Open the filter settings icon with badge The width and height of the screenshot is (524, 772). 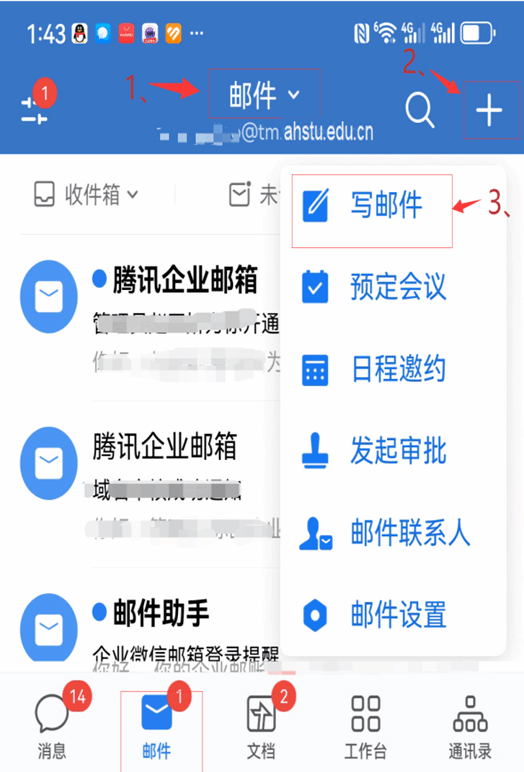(35, 108)
